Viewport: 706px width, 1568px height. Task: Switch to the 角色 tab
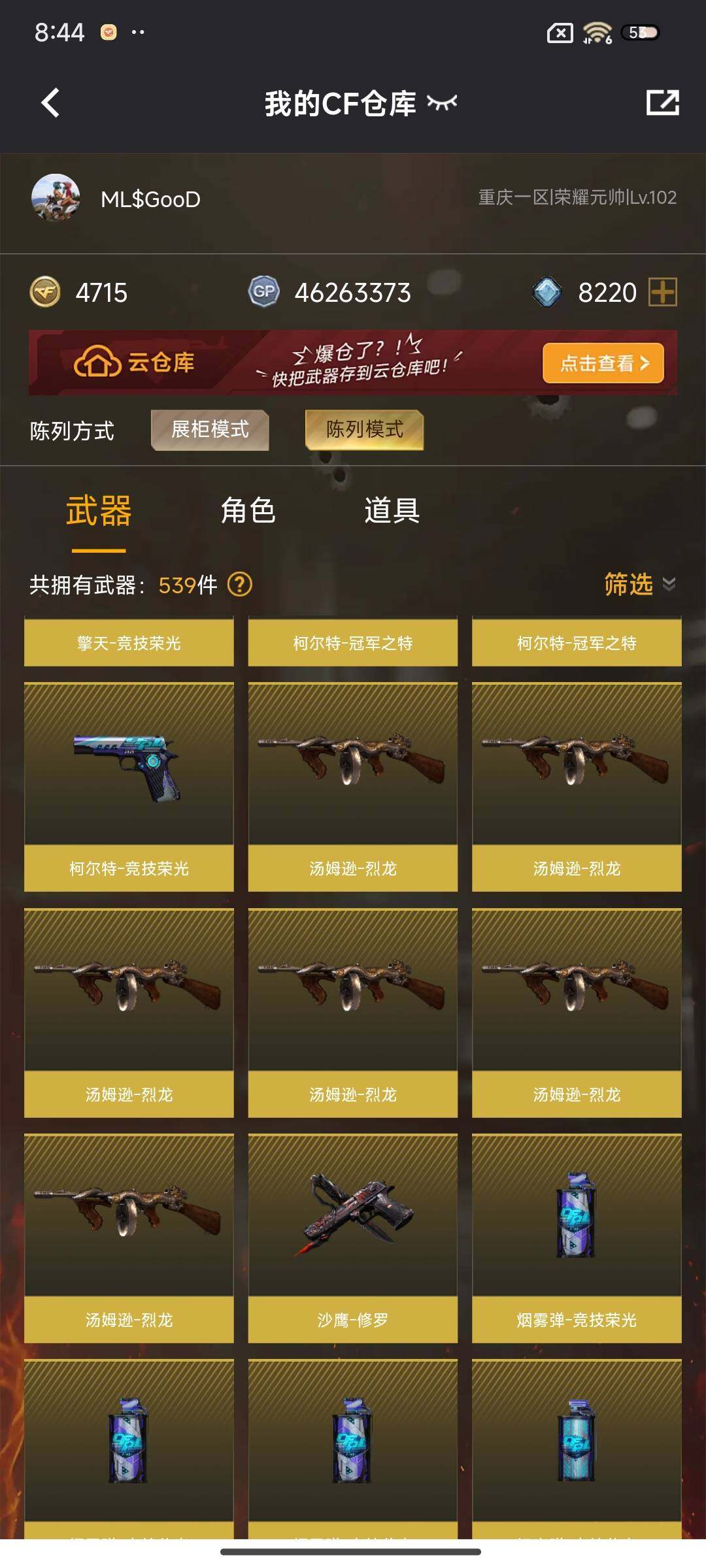tap(248, 511)
